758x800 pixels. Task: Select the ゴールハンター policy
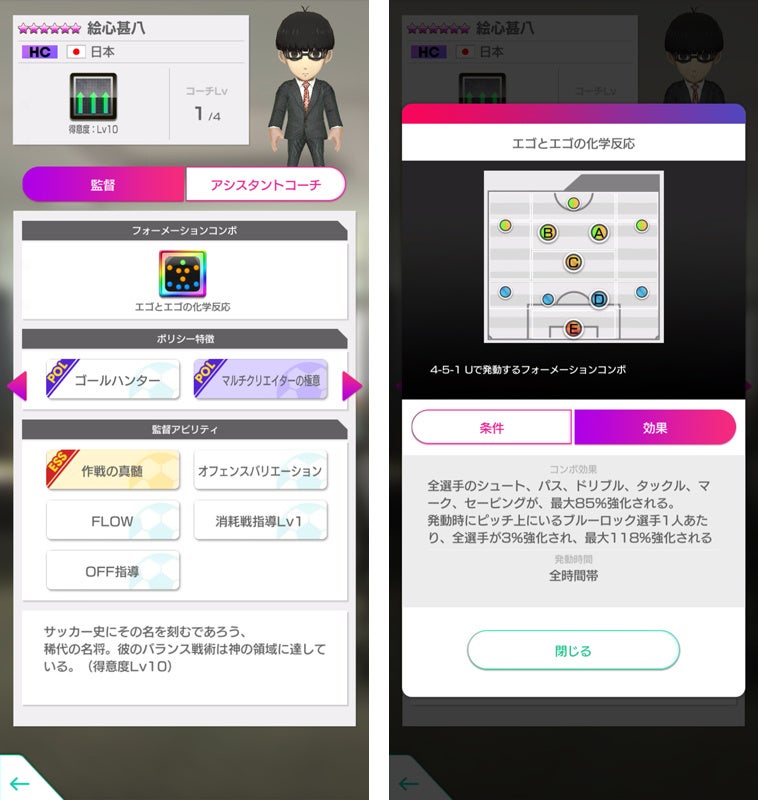[x=113, y=380]
